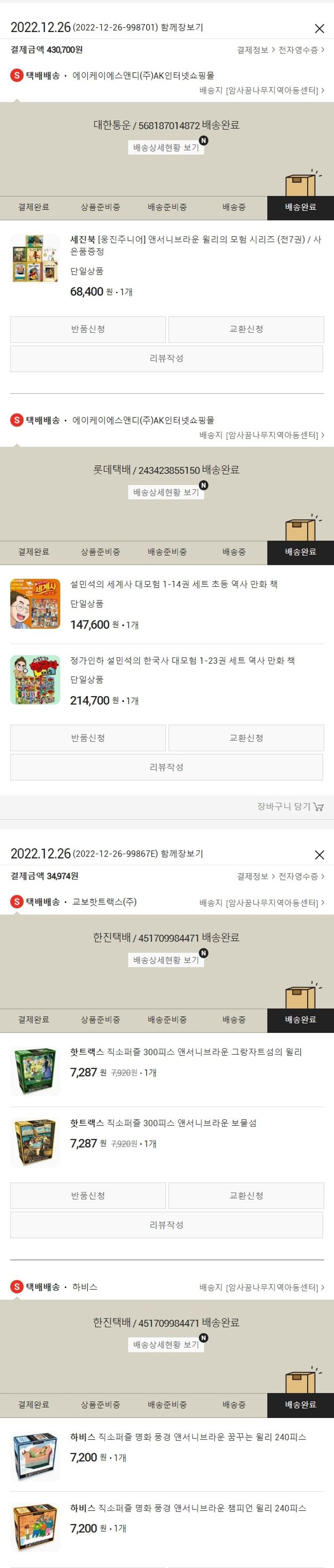Open 결제정보 for the 430,700원 order
The image size is (334, 1568).
click(255, 50)
